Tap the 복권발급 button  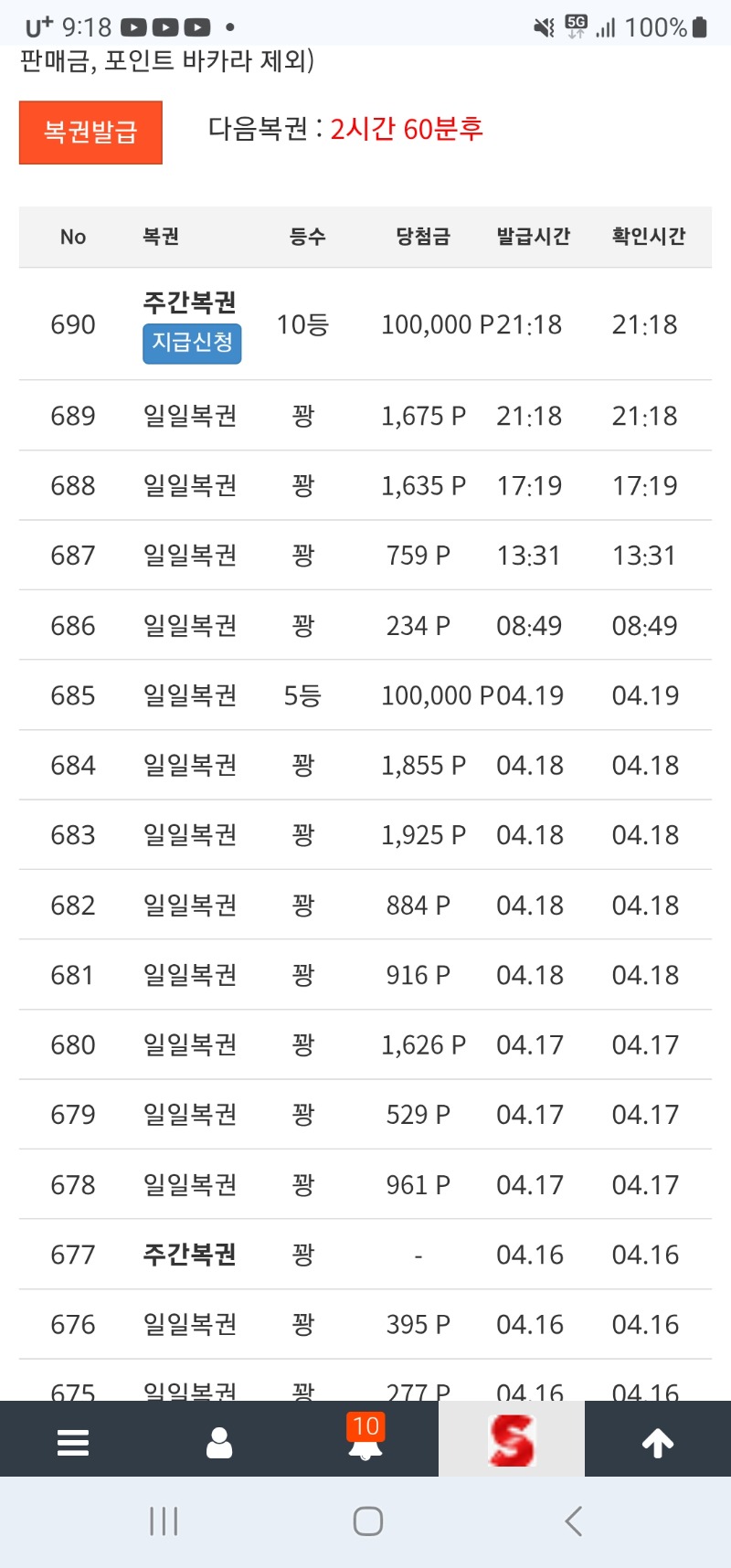pyautogui.click(x=90, y=132)
